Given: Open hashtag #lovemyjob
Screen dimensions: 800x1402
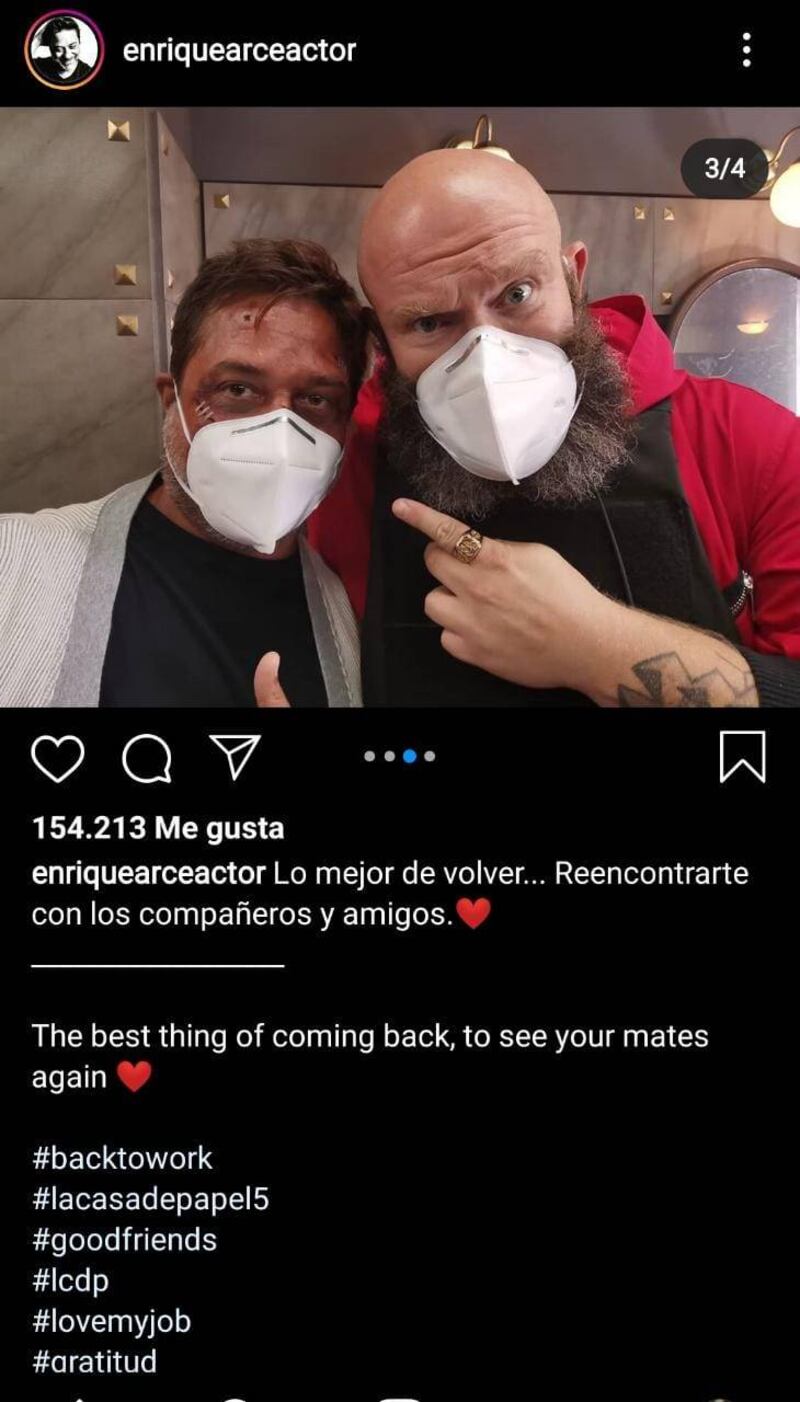Looking at the screenshot, I should (111, 1322).
